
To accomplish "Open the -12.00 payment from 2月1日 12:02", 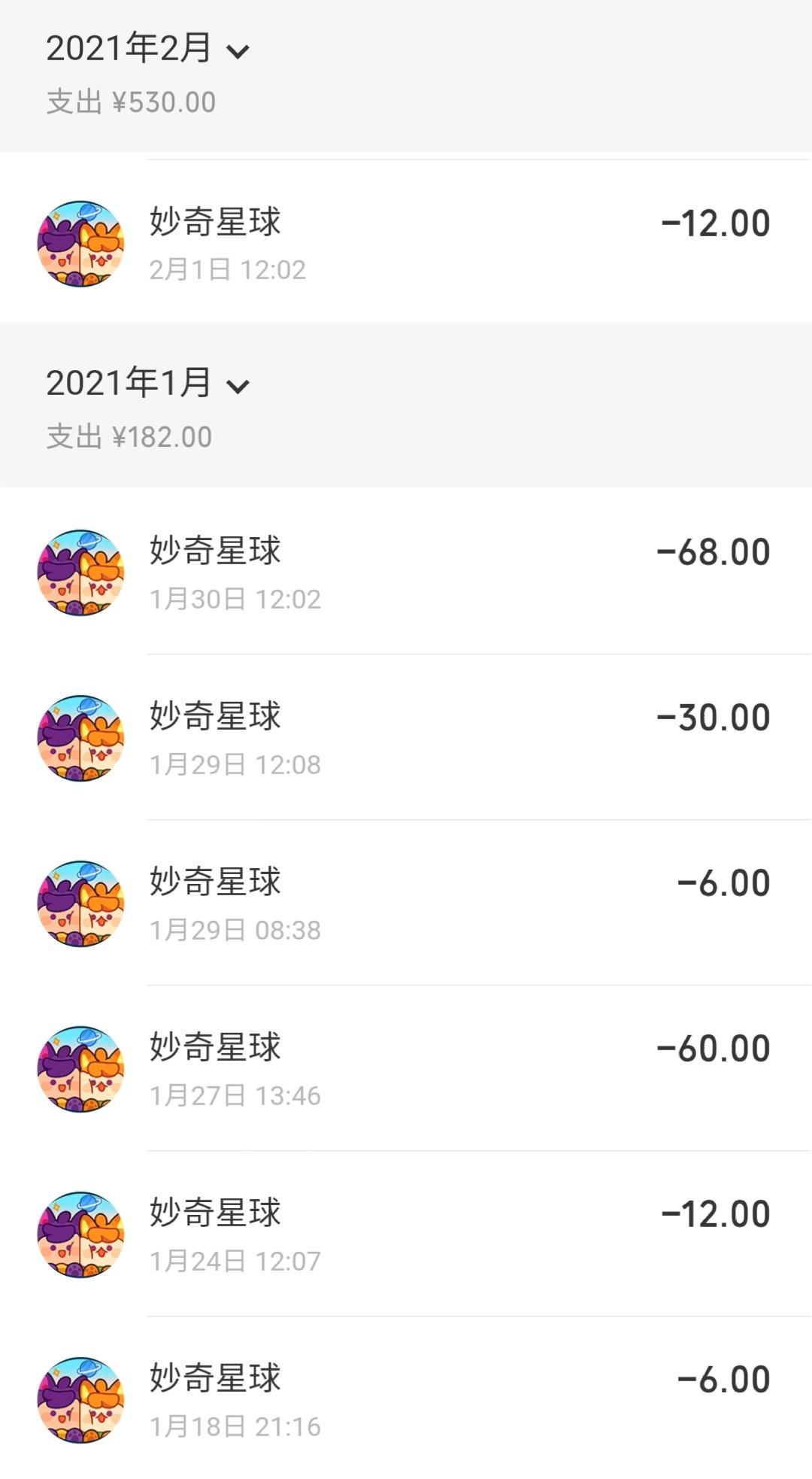I will tap(406, 243).
